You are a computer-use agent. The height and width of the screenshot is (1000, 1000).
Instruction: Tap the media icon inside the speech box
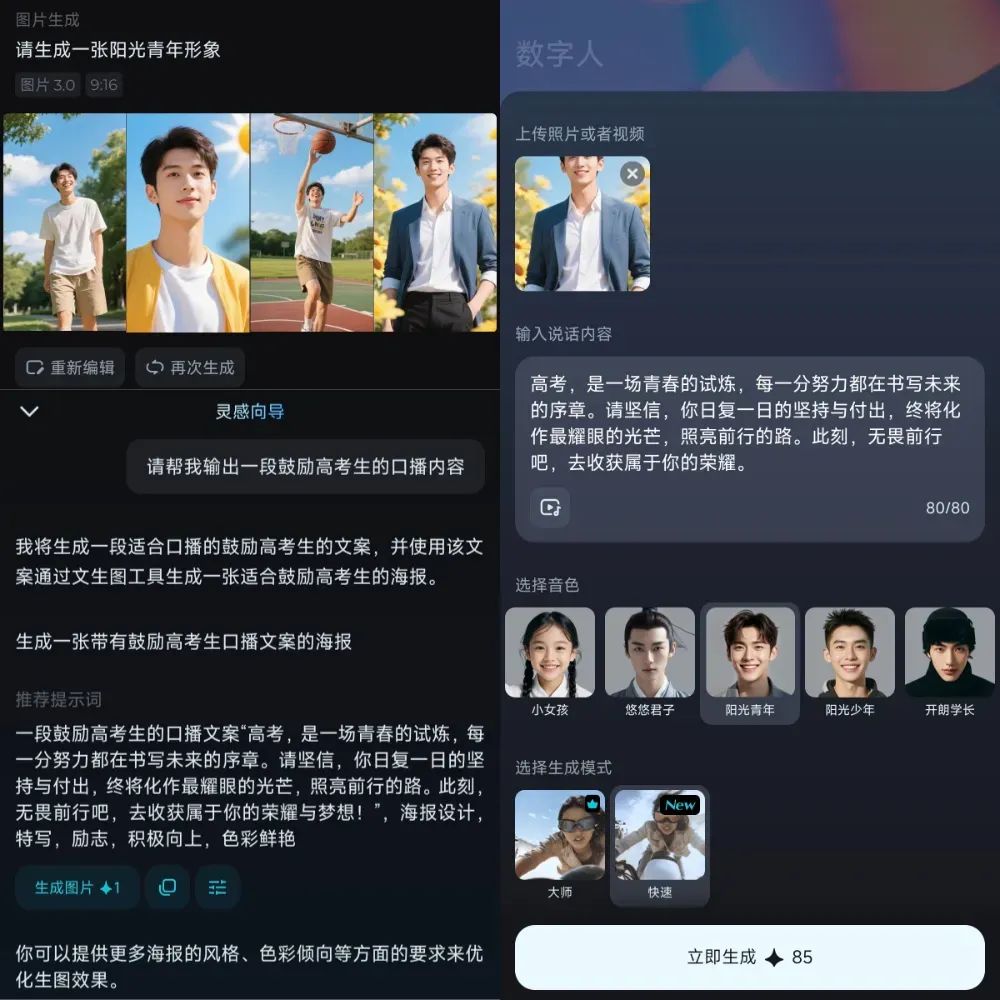[550, 507]
